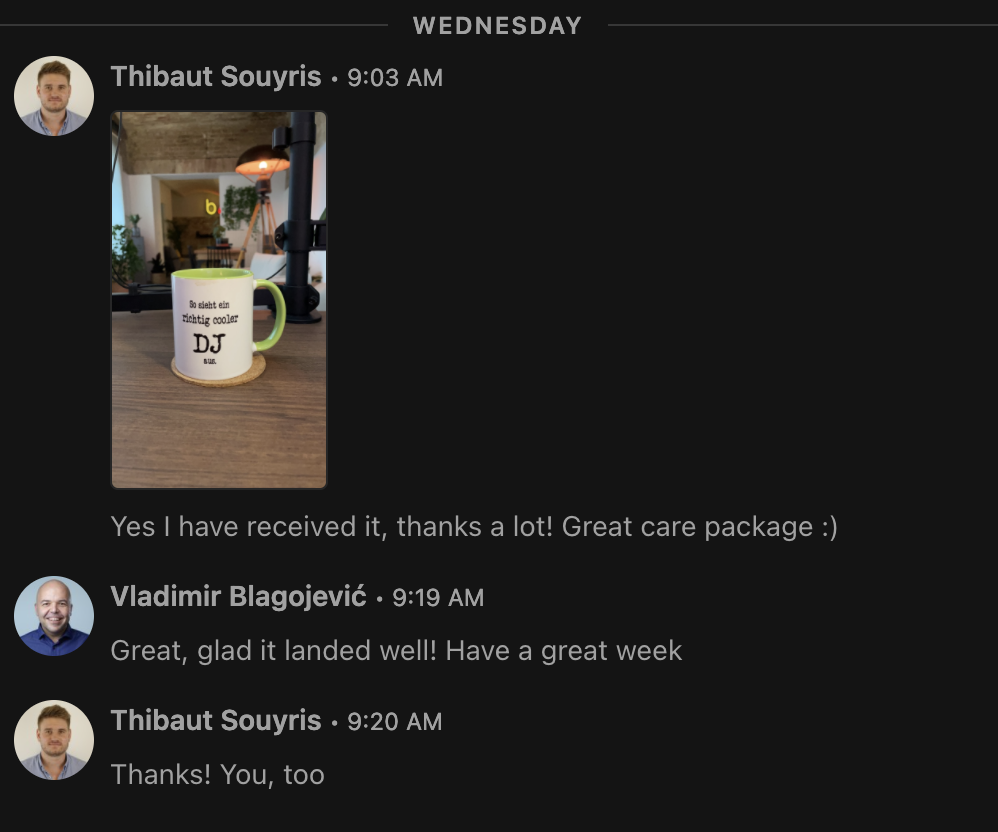This screenshot has height=832, width=998.
Task: Tap Thibaut Souyris's avatar at 9:20 AM
Action: coord(54,740)
